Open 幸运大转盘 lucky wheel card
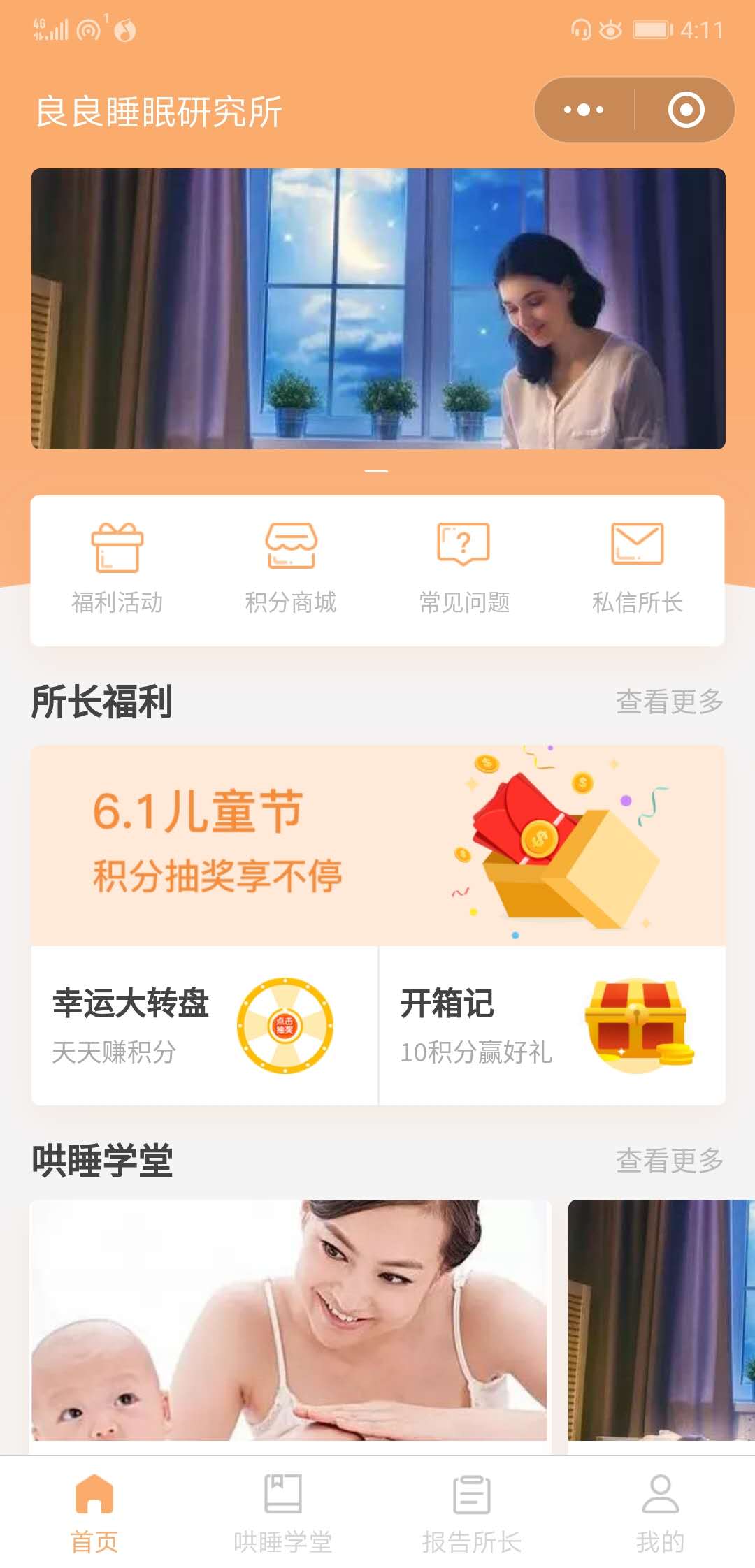 pos(204,1025)
